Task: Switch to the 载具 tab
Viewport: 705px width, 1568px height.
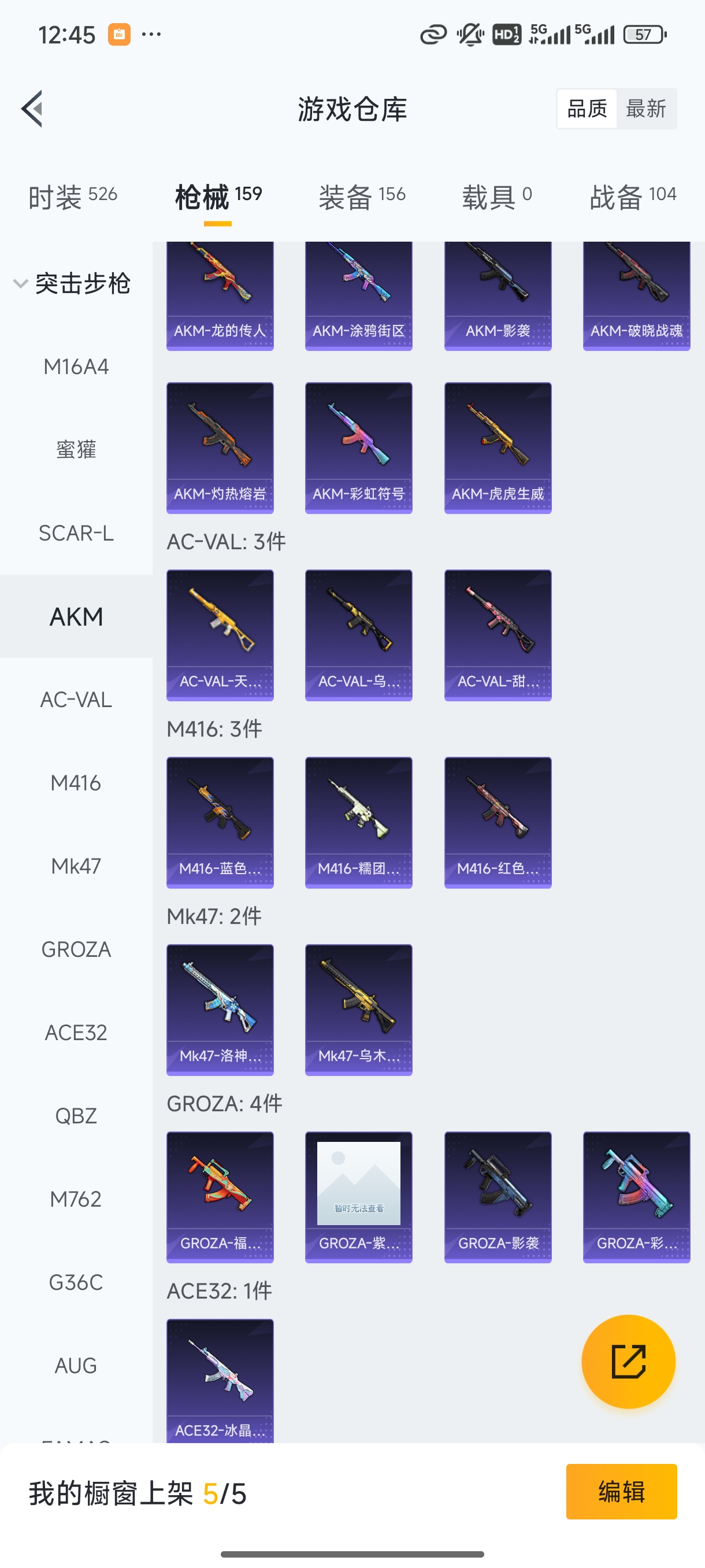Action: pos(497,197)
